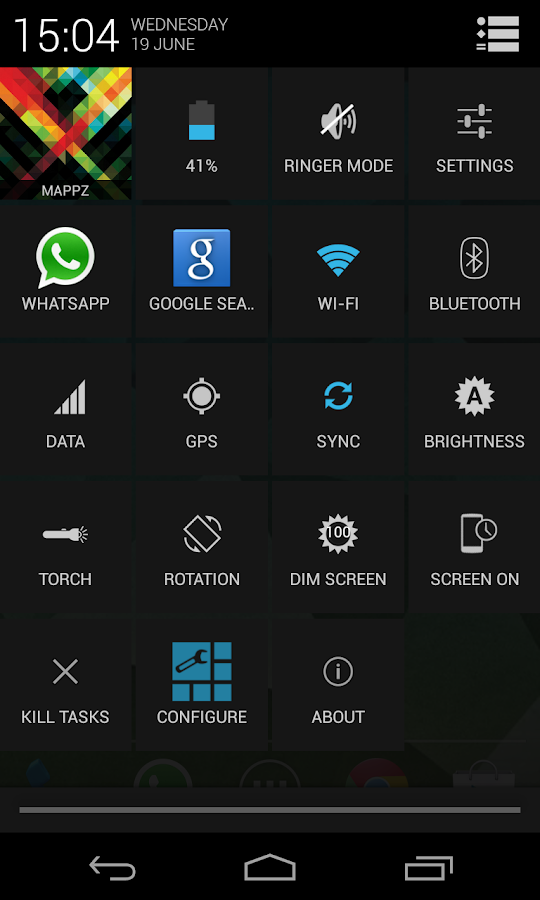The width and height of the screenshot is (540, 900).
Task: Open the Settings tile
Action: click(x=474, y=133)
